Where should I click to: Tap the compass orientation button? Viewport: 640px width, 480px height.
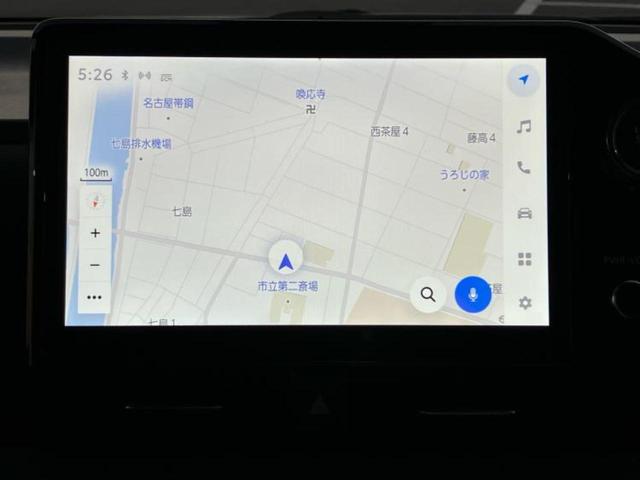coord(96,201)
